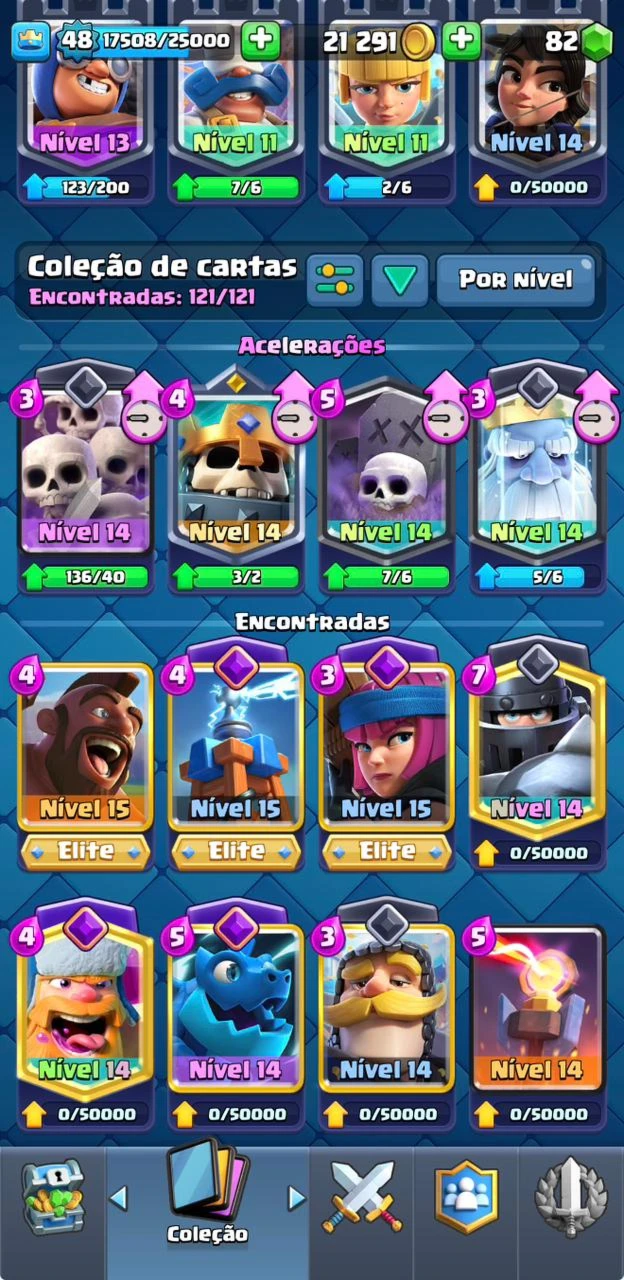
Task: Select the Skeleton Army card
Action: (86, 470)
